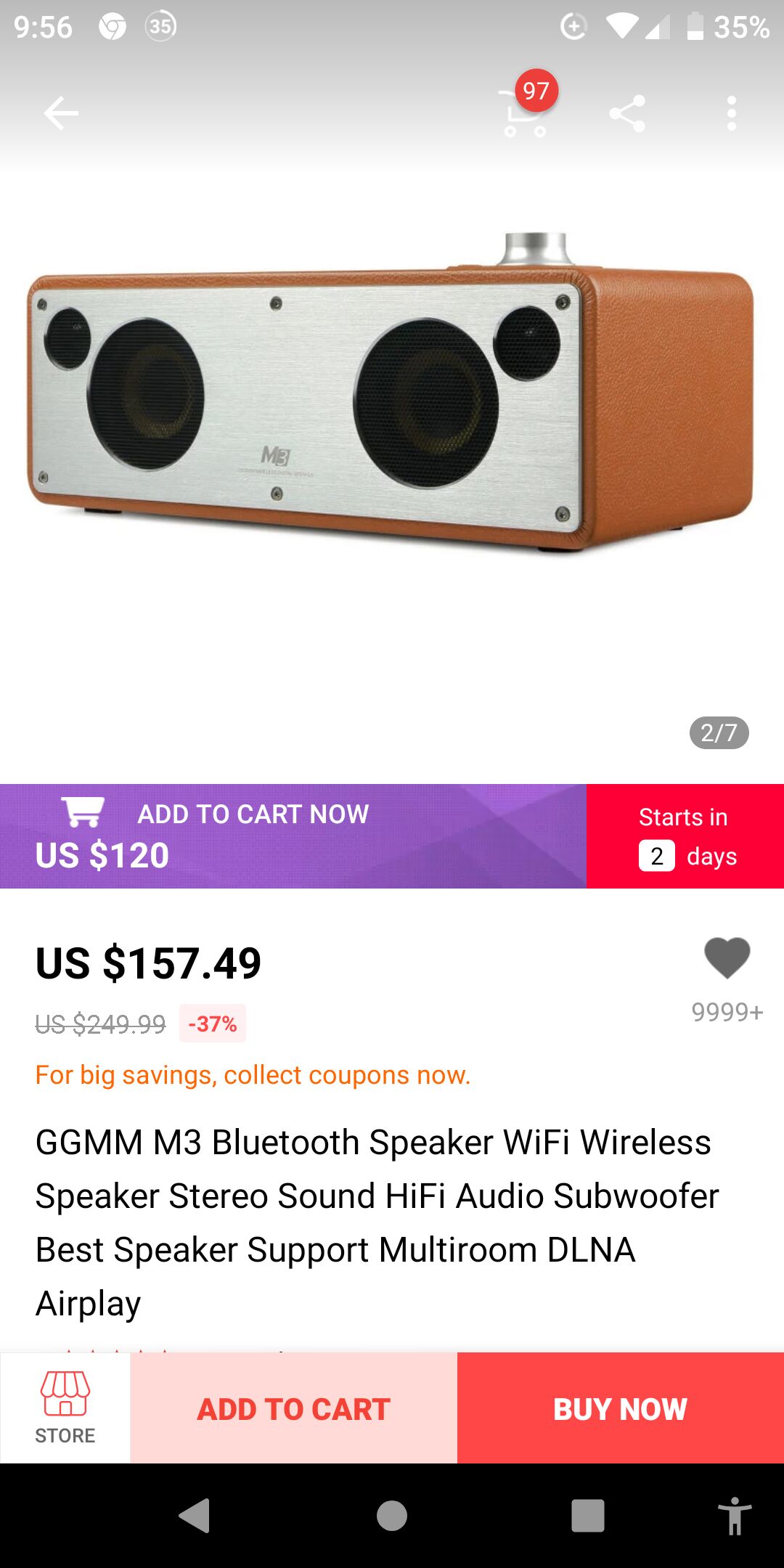
Task: Visit the seller's STORE
Action: [65, 1408]
